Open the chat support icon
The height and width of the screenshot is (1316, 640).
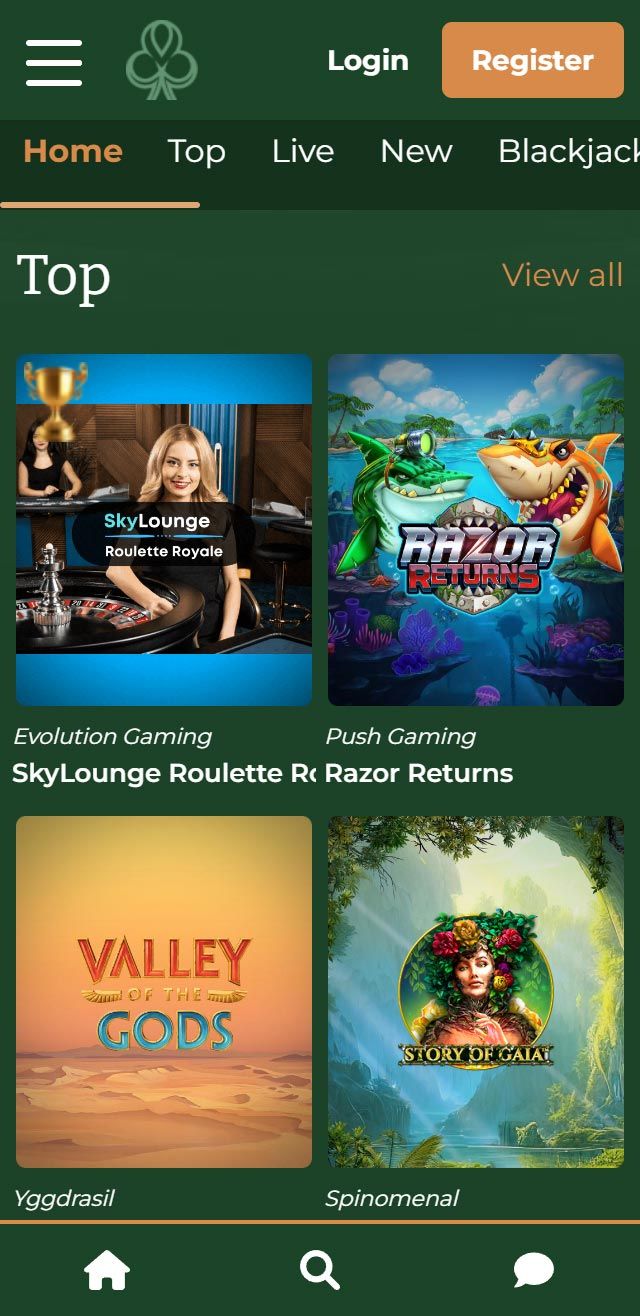(x=533, y=1270)
